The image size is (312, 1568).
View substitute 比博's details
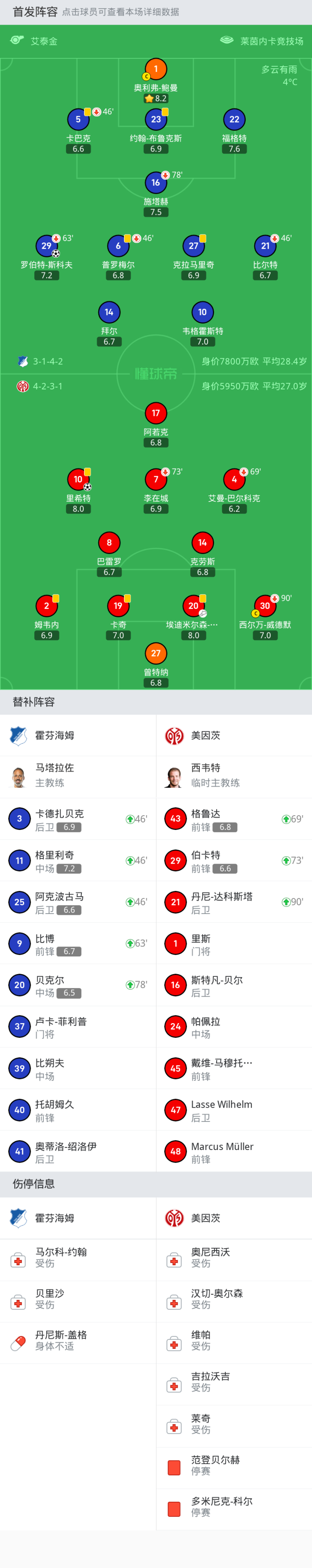coord(78,943)
